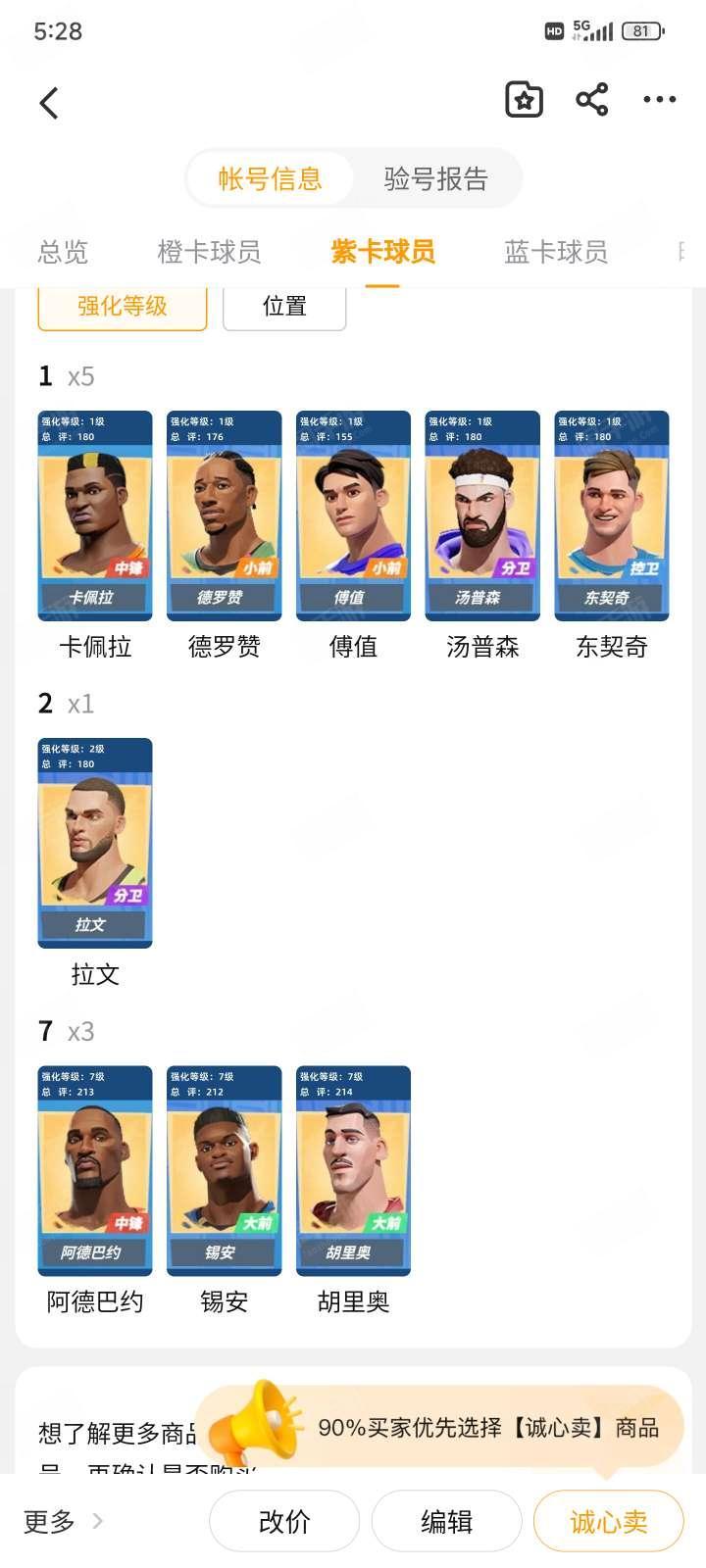Open the 橙卡球员 tab

[209, 253]
